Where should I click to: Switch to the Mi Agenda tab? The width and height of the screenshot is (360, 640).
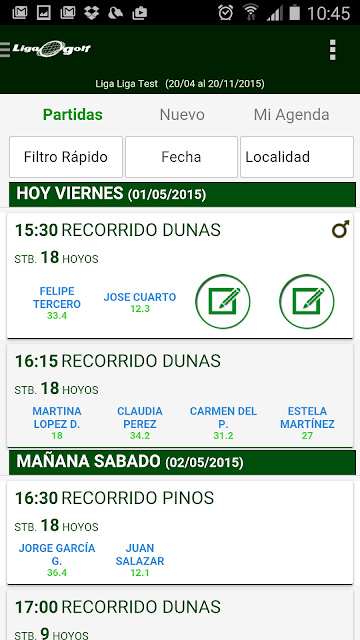pos(291,115)
